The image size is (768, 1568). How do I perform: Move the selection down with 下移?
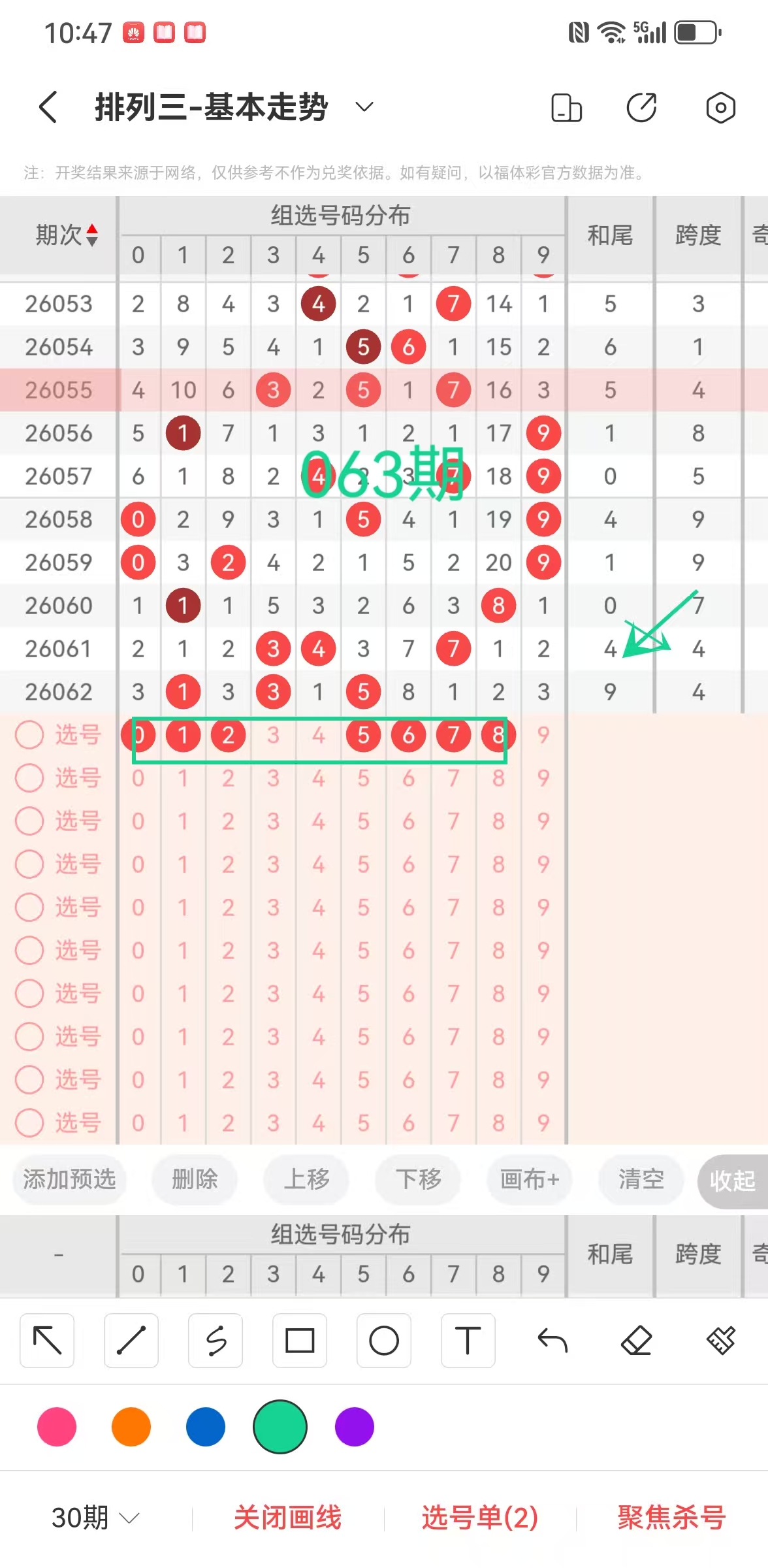point(418,1179)
